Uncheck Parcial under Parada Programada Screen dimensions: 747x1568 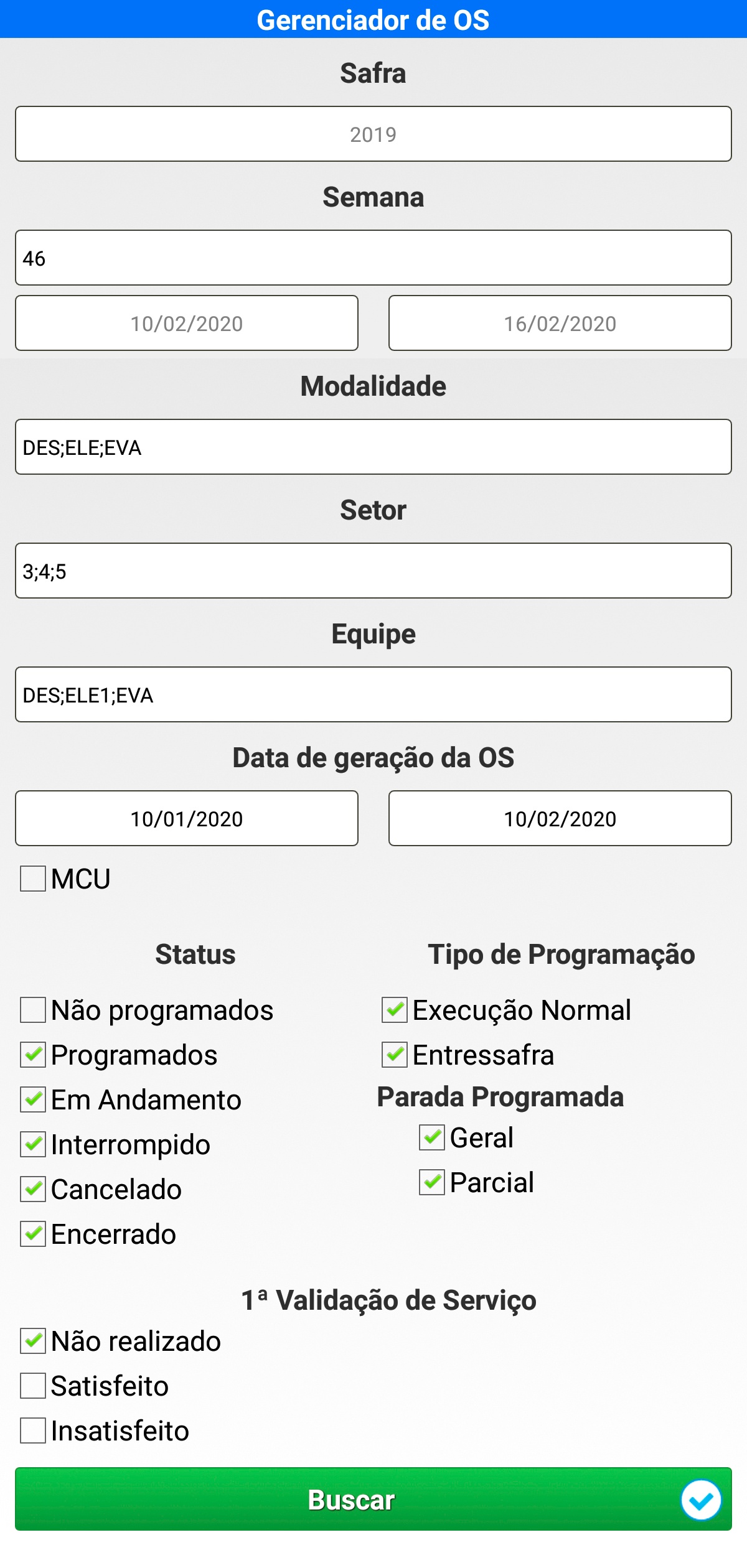[432, 1182]
